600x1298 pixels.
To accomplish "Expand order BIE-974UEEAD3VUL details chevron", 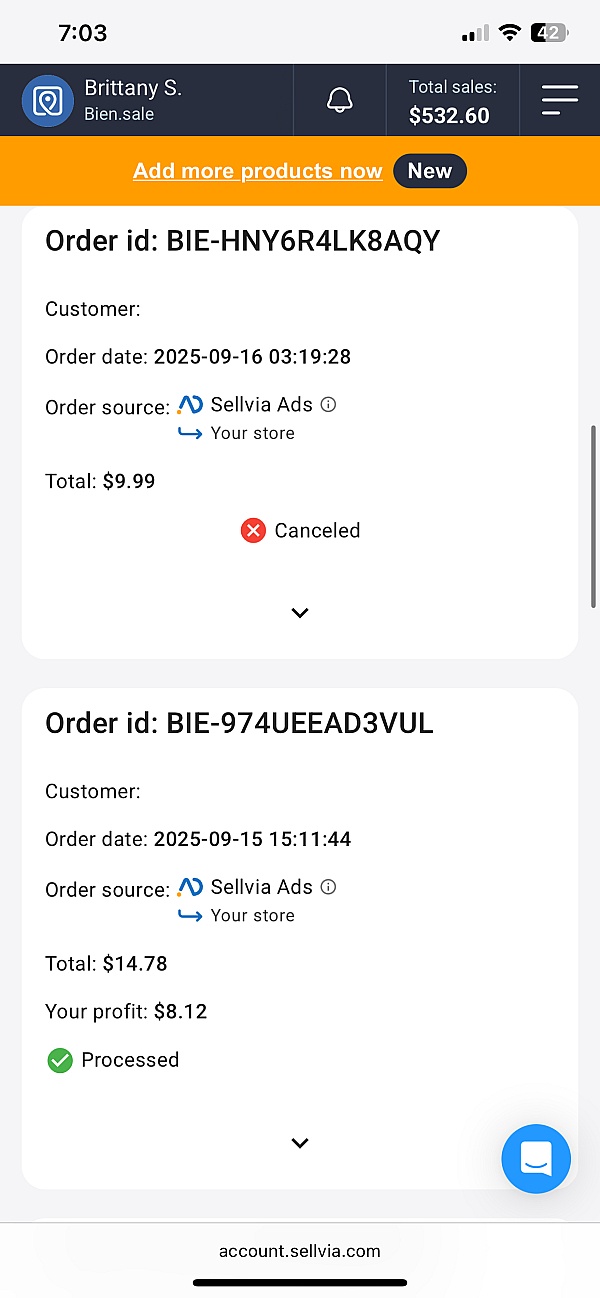I will coord(300,1143).
